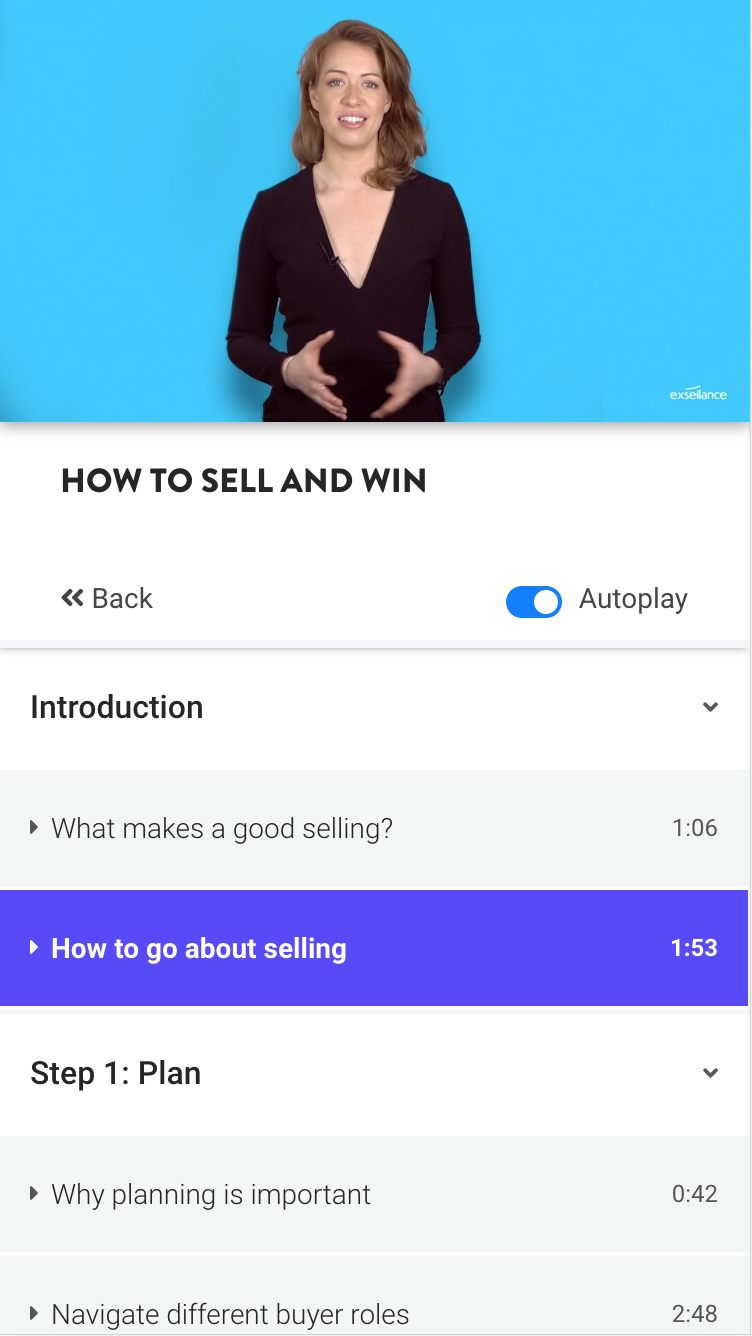Start "Navigate different buyer roles" lesson
This screenshot has height=1336, width=752.
click(230, 1314)
